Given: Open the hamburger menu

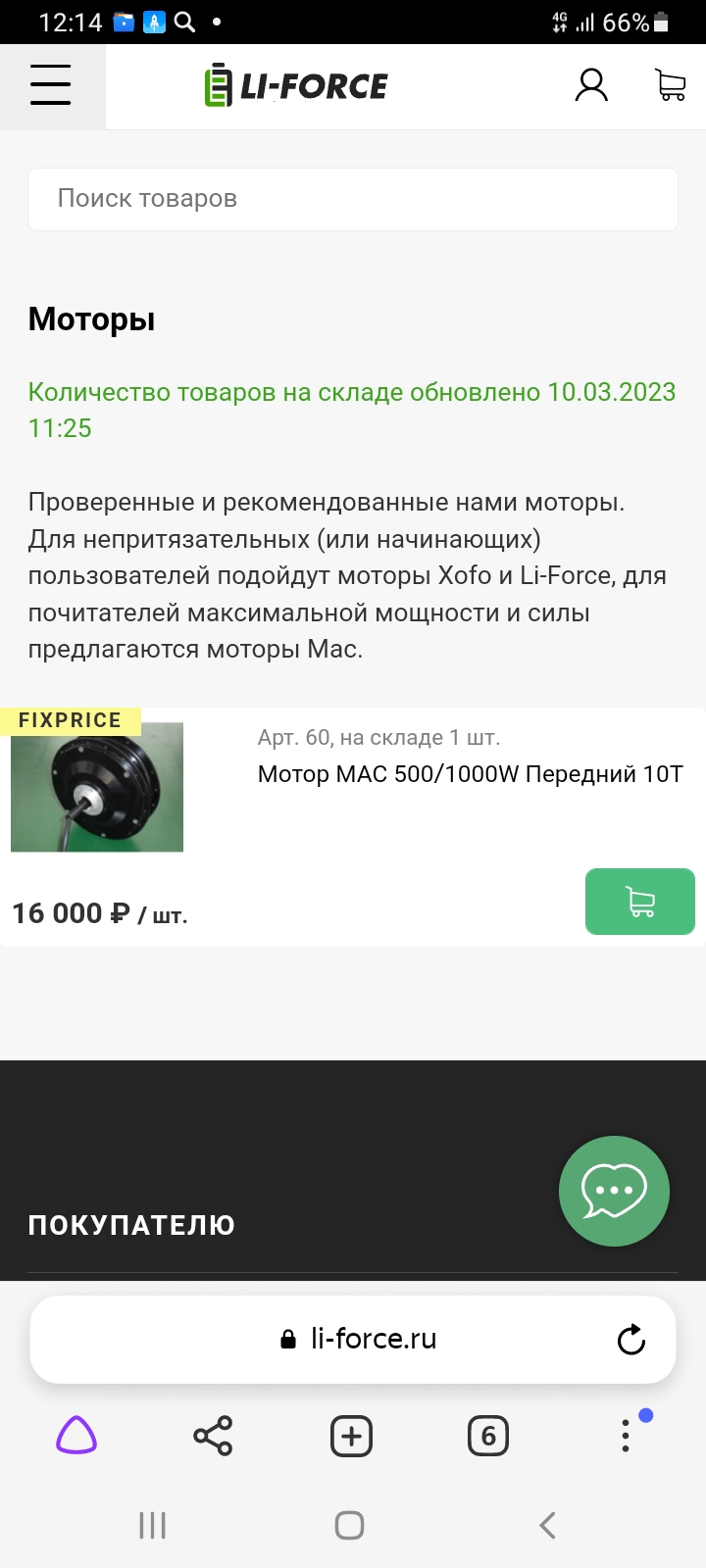Looking at the screenshot, I should pos(51,85).
